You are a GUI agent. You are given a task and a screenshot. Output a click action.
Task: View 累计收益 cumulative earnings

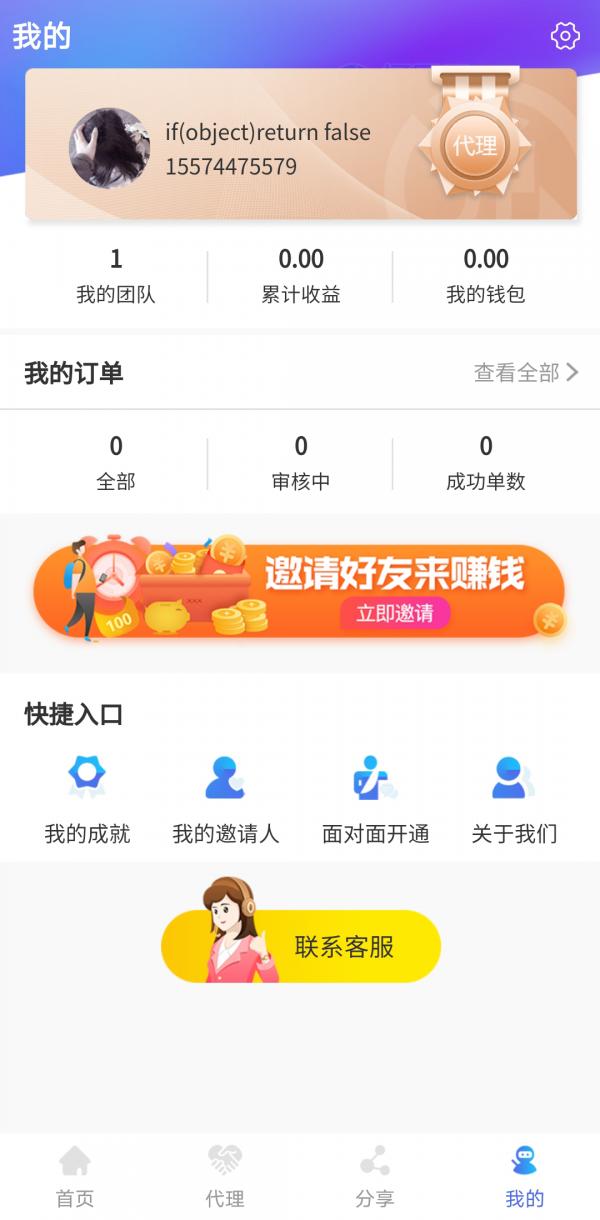[301, 276]
